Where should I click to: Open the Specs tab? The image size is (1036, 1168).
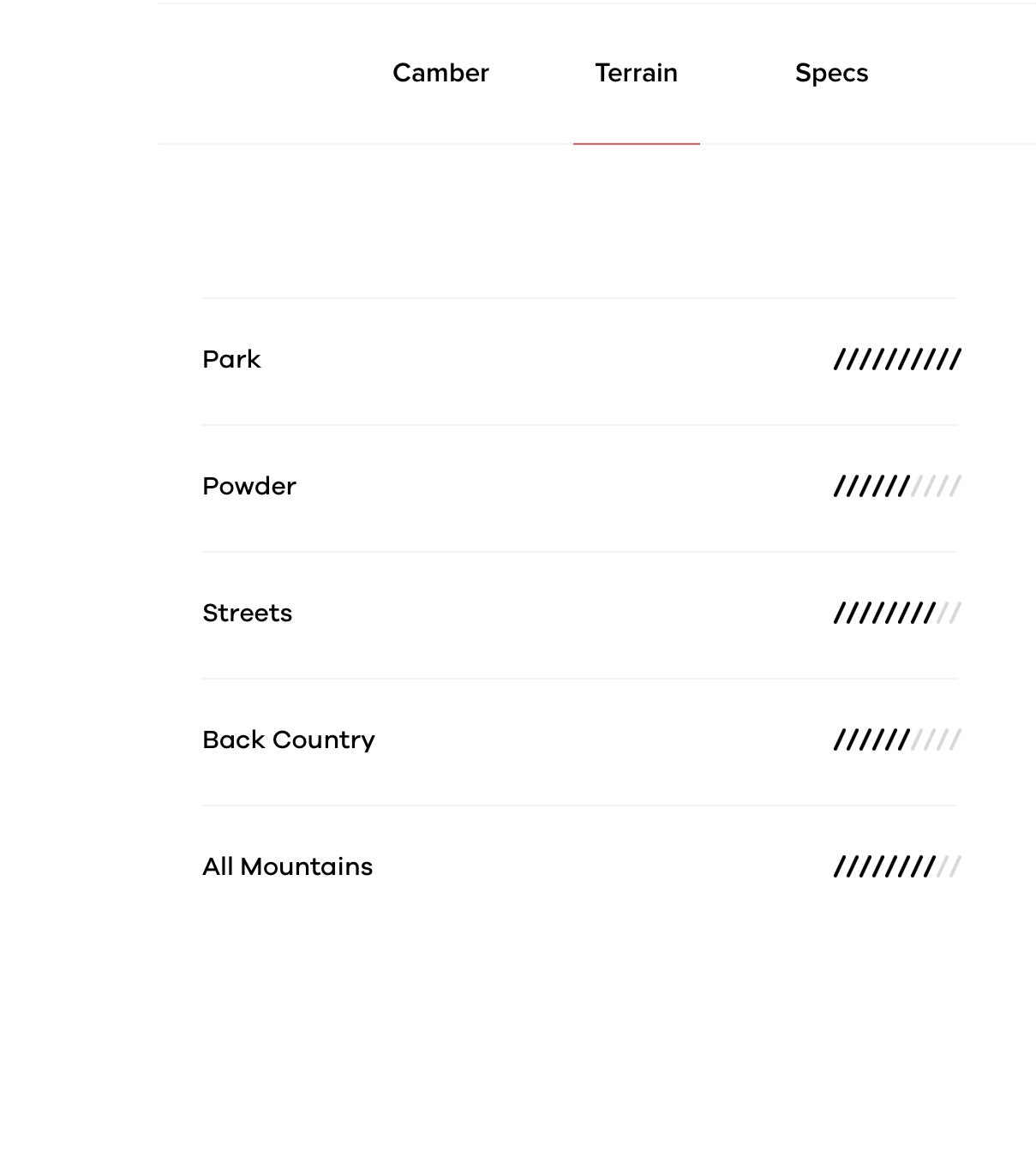831,74
